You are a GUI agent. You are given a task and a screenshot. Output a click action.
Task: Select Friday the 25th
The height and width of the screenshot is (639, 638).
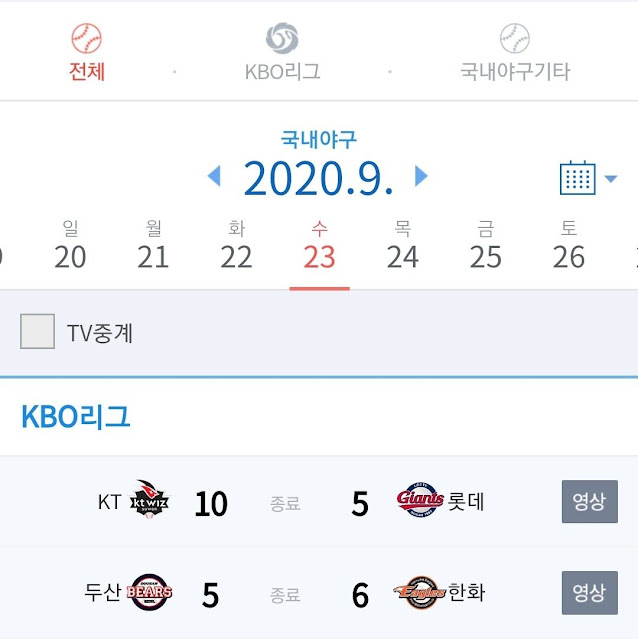pyautogui.click(x=485, y=245)
